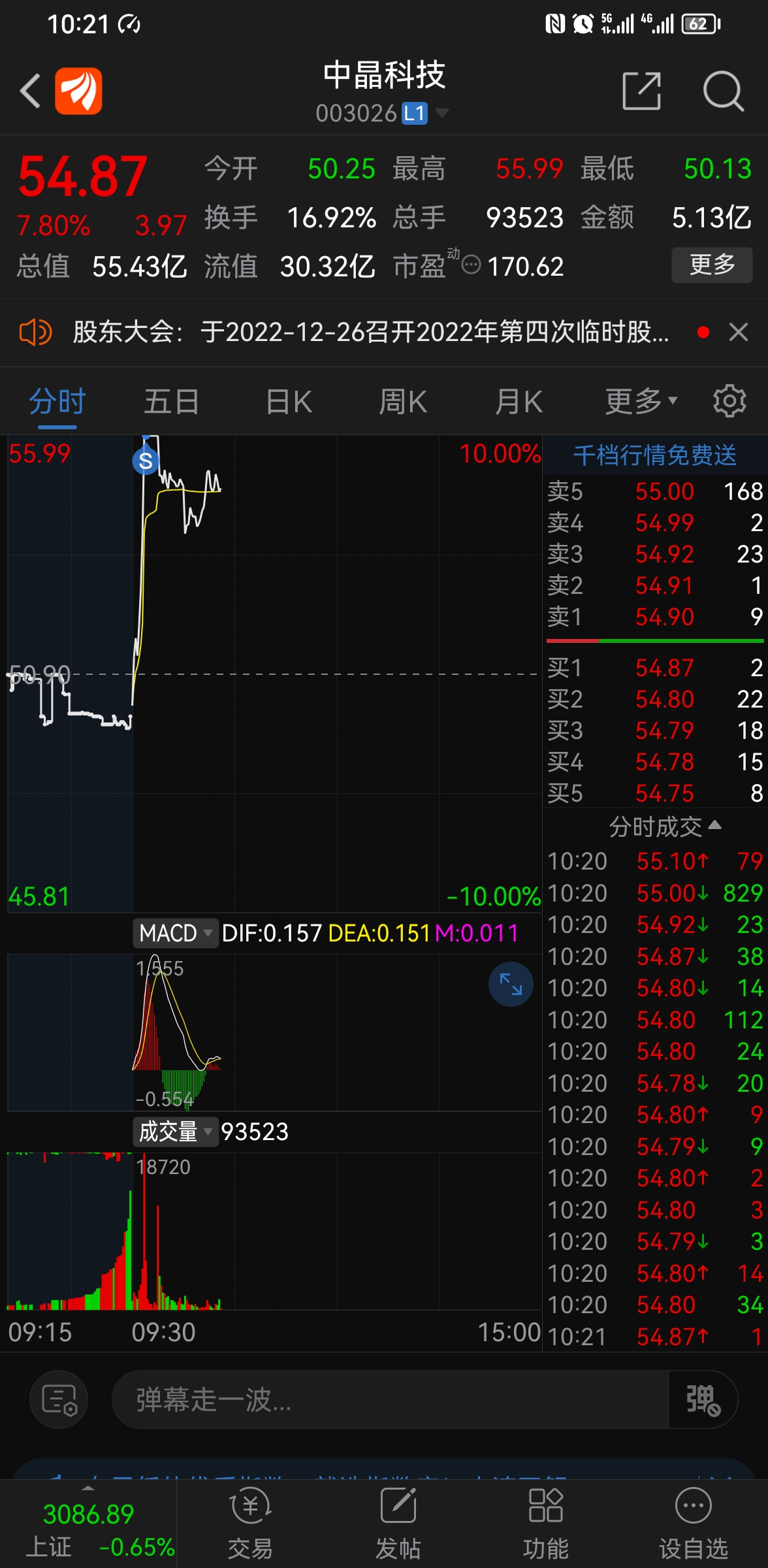Tap the 更多 button in quote area
Image resolution: width=768 pixels, height=1568 pixels.
pos(711,265)
